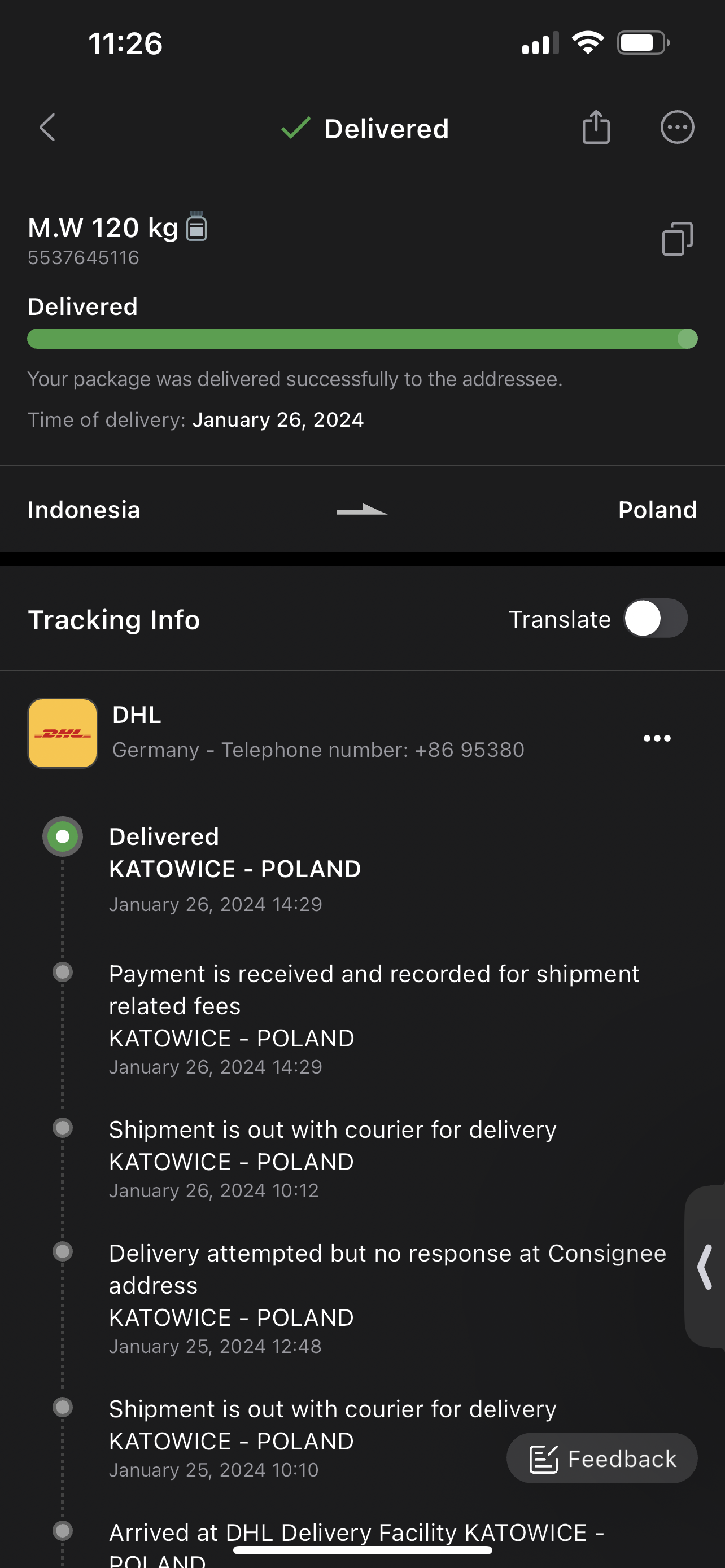This screenshot has width=725, height=1568.
Task: Share this tracking information
Action: pos(595,127)
